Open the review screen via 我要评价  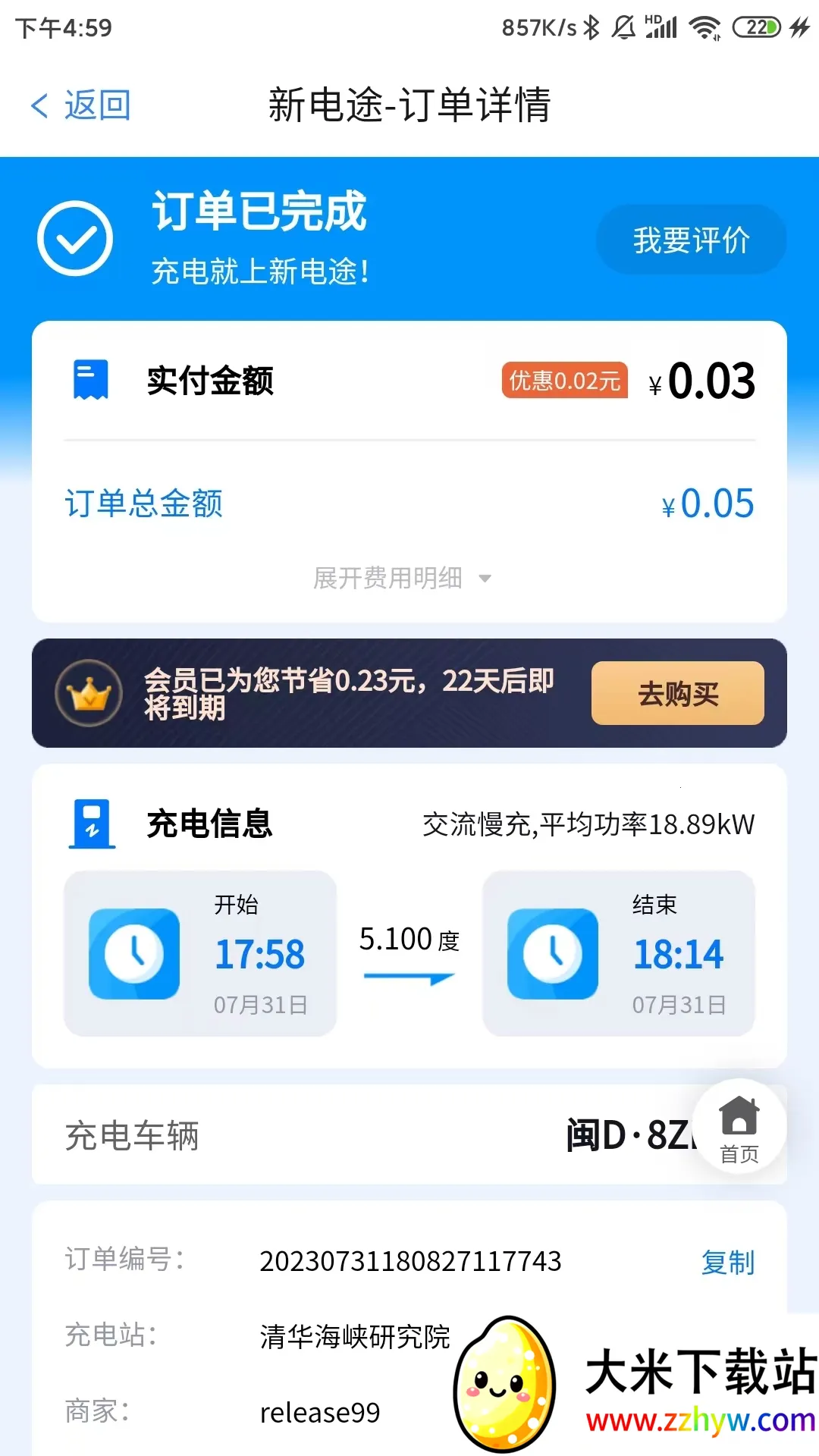click(692, 240)
